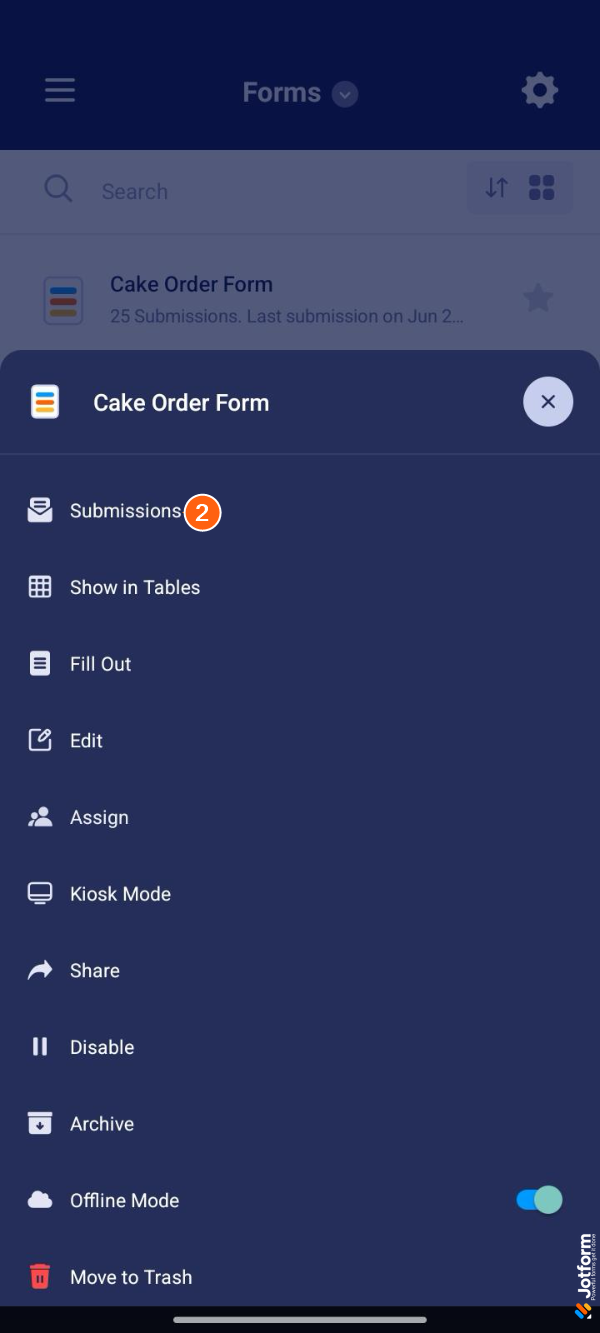Choose the Fill Out option
Viewport: 600px width, 1333px height.
tap(100, 664)
